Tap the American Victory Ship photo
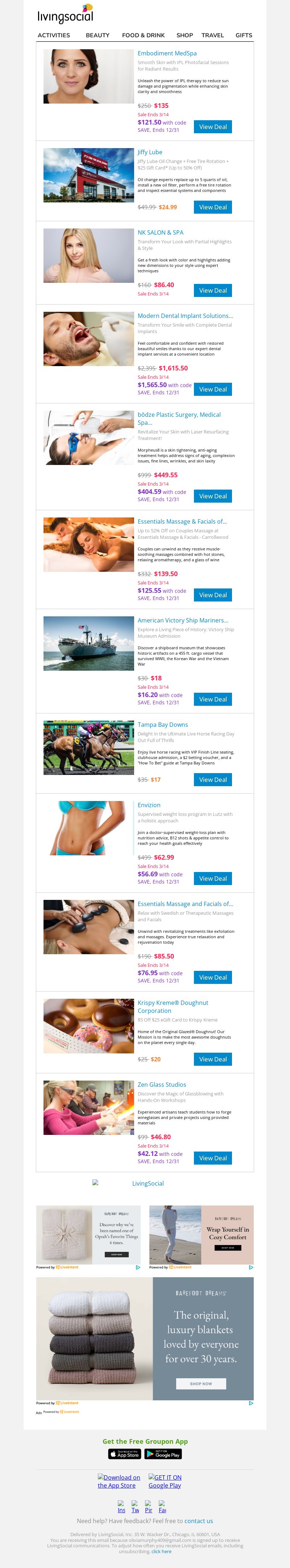This screenshot has width=290, height=1568. pyautogui.click(x=88, y=643)
